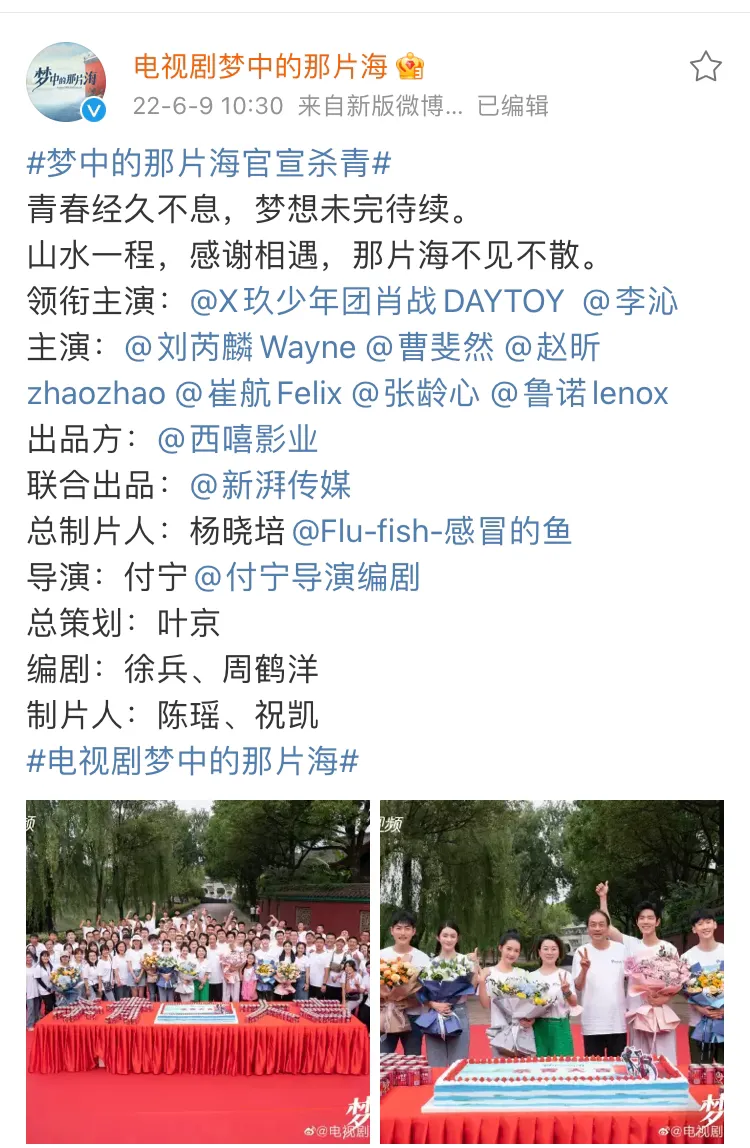Visit @新湃传媒 page

tap(270, 485)
